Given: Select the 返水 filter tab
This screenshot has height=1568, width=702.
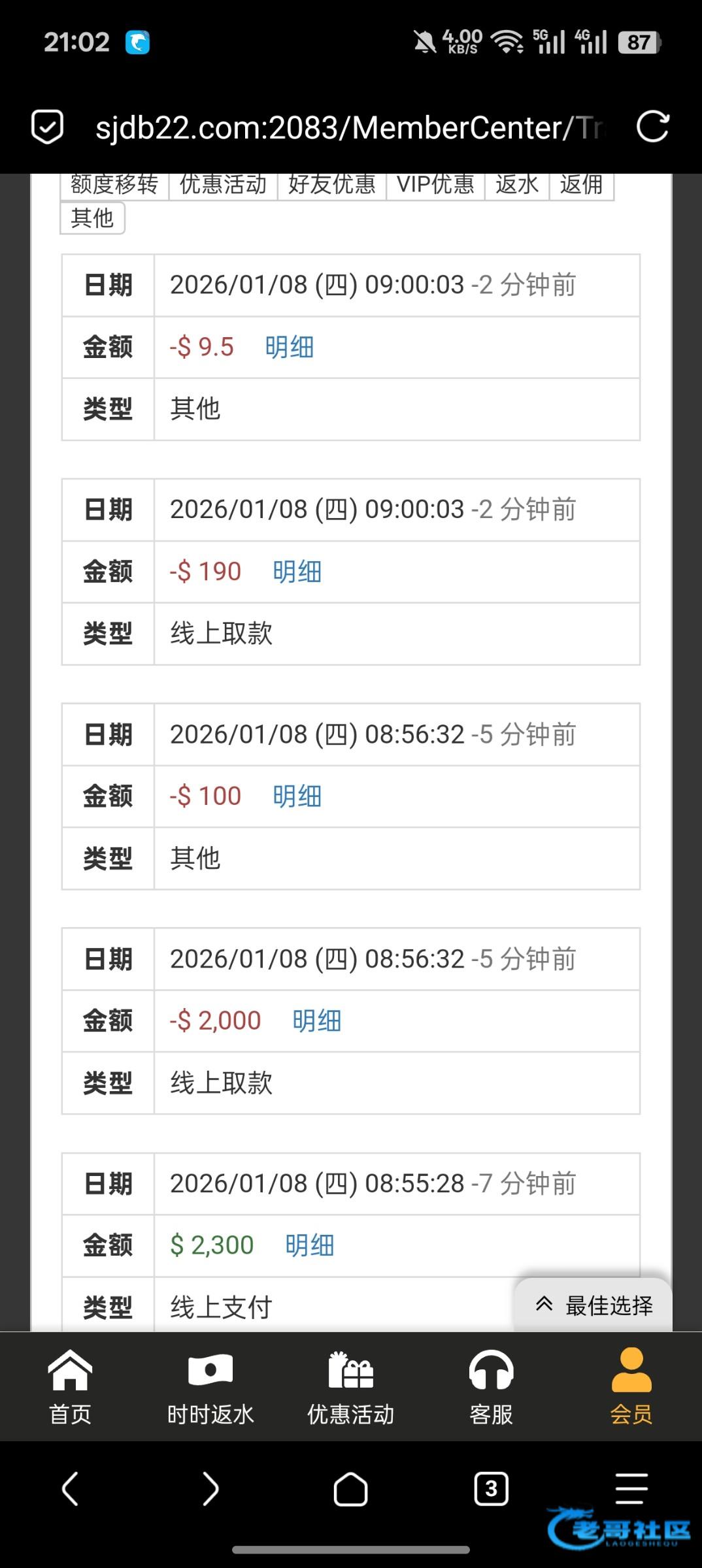Looking at the screenshot, I should (516, 186).
